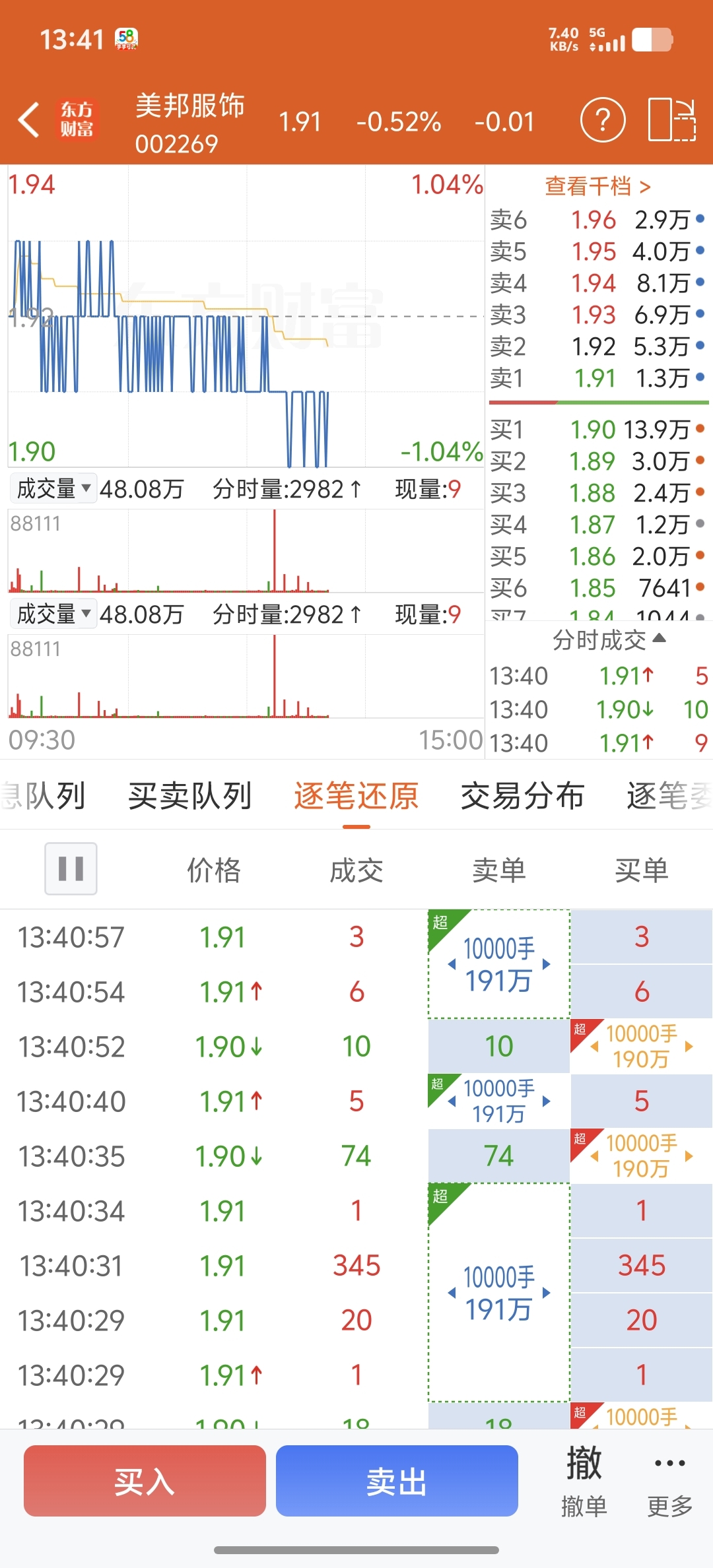Open 查看千档 order book link
The width and height of the screenshot is (713, 1568).
tap(598, 186)
